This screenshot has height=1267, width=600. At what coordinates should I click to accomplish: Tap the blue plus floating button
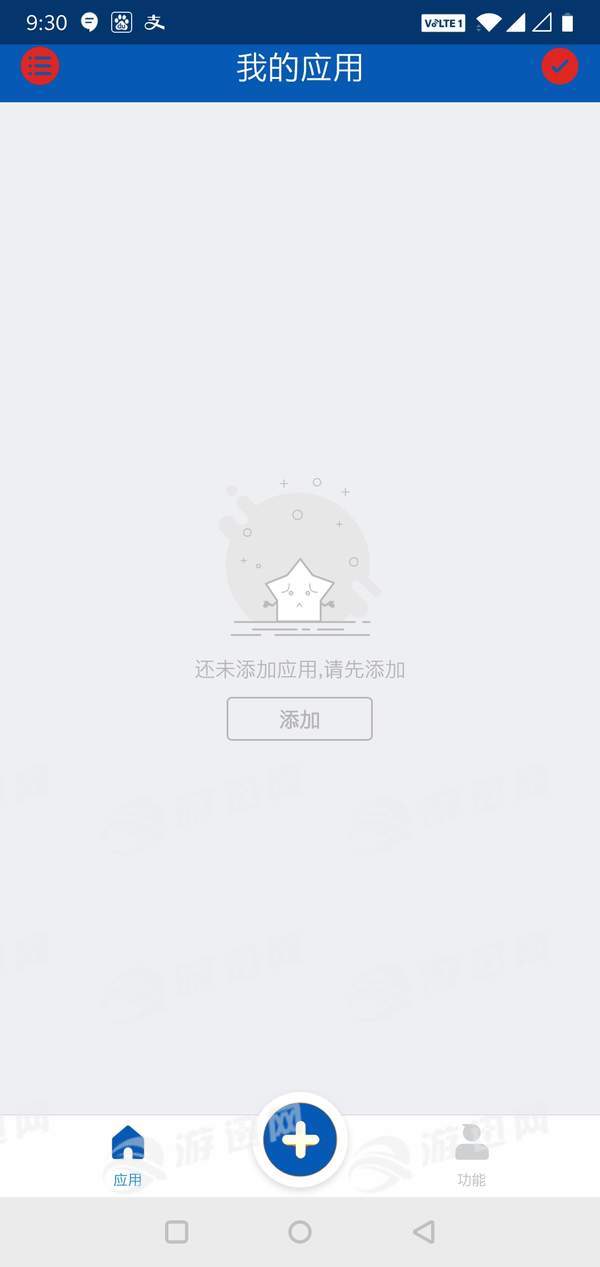[x=300, y=1140]
